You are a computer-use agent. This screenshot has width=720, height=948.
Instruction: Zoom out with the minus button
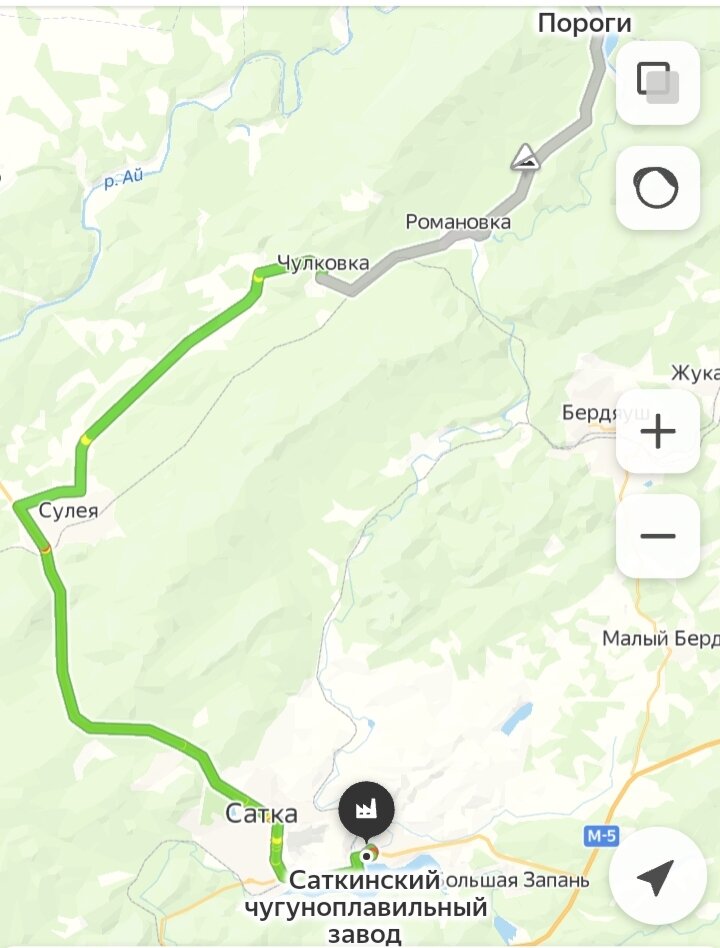coord(658,536)
